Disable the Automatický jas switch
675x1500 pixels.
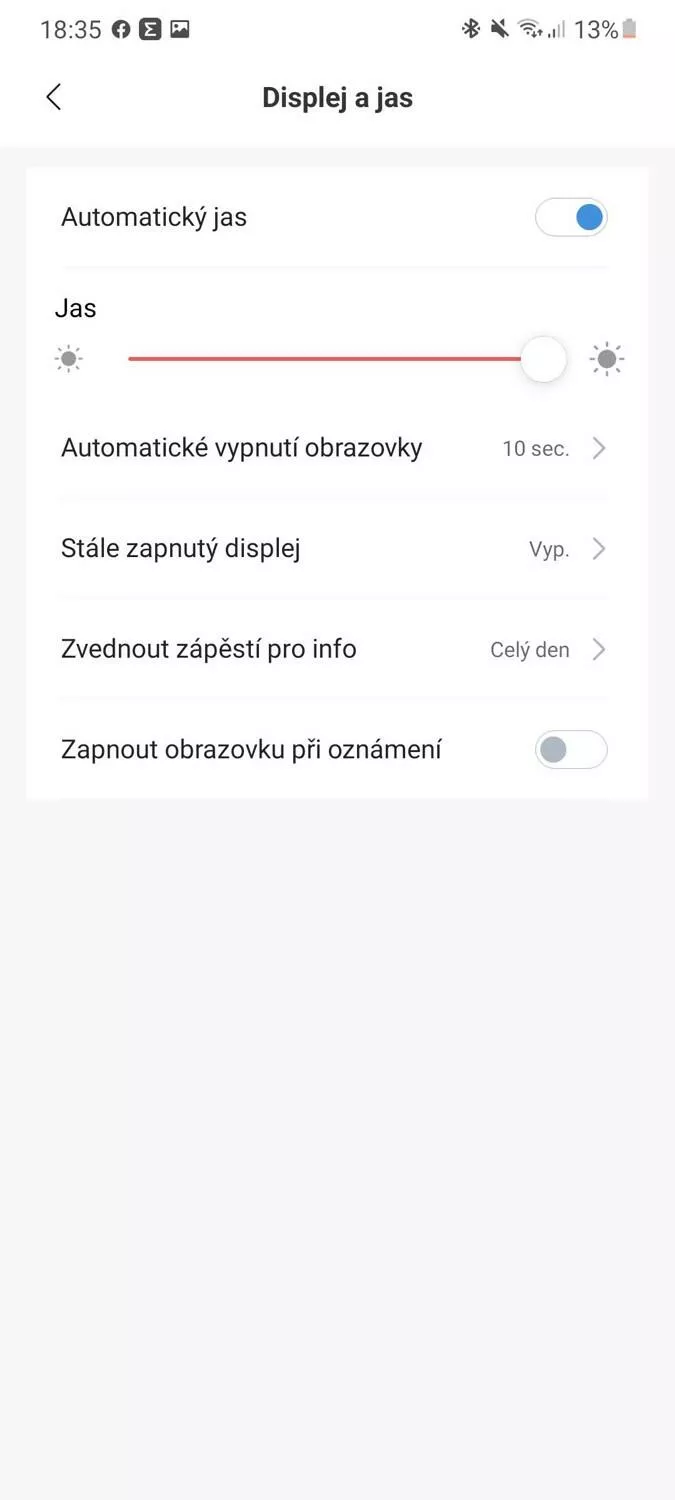(571, 217)
